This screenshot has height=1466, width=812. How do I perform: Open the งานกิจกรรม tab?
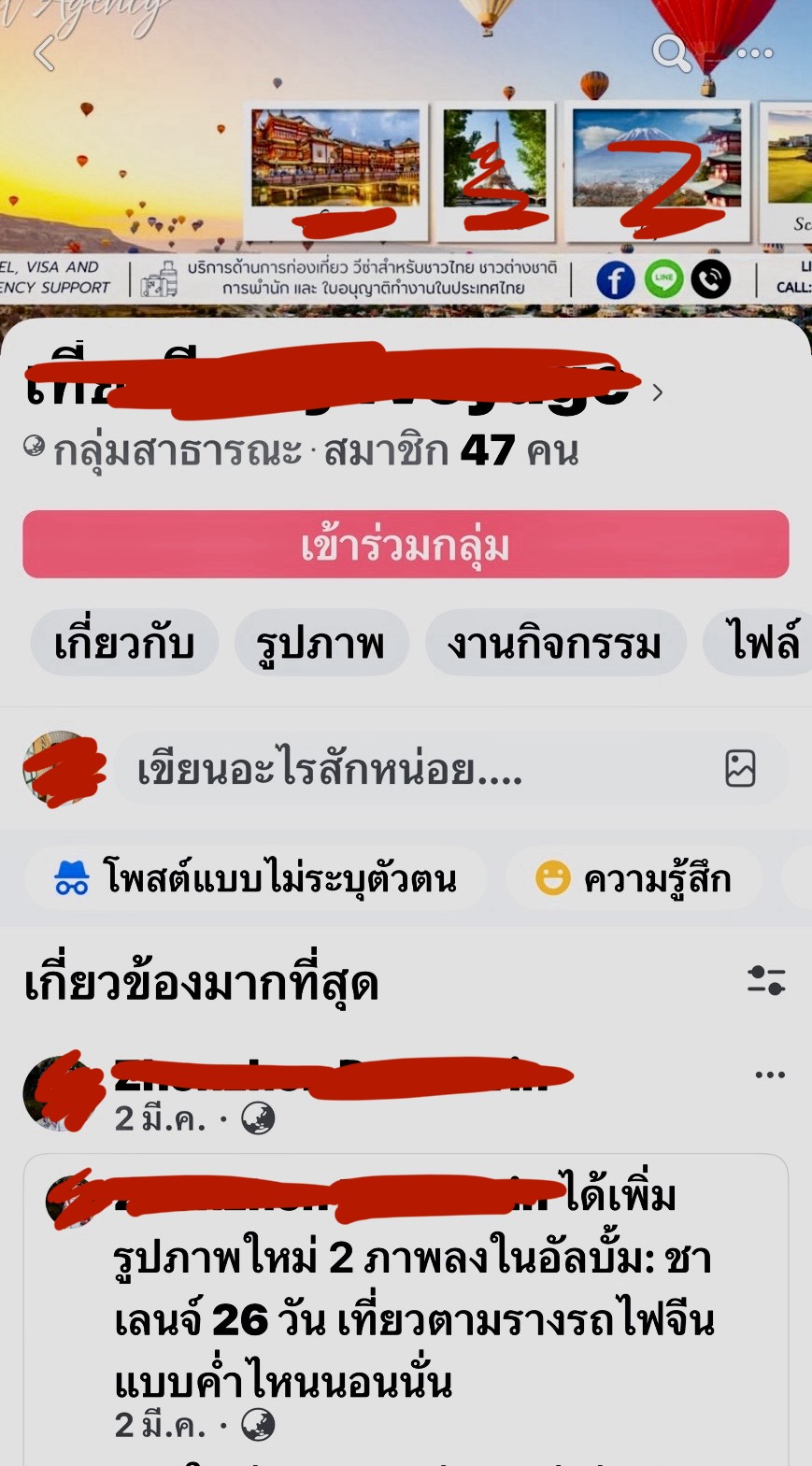[554, 643]
